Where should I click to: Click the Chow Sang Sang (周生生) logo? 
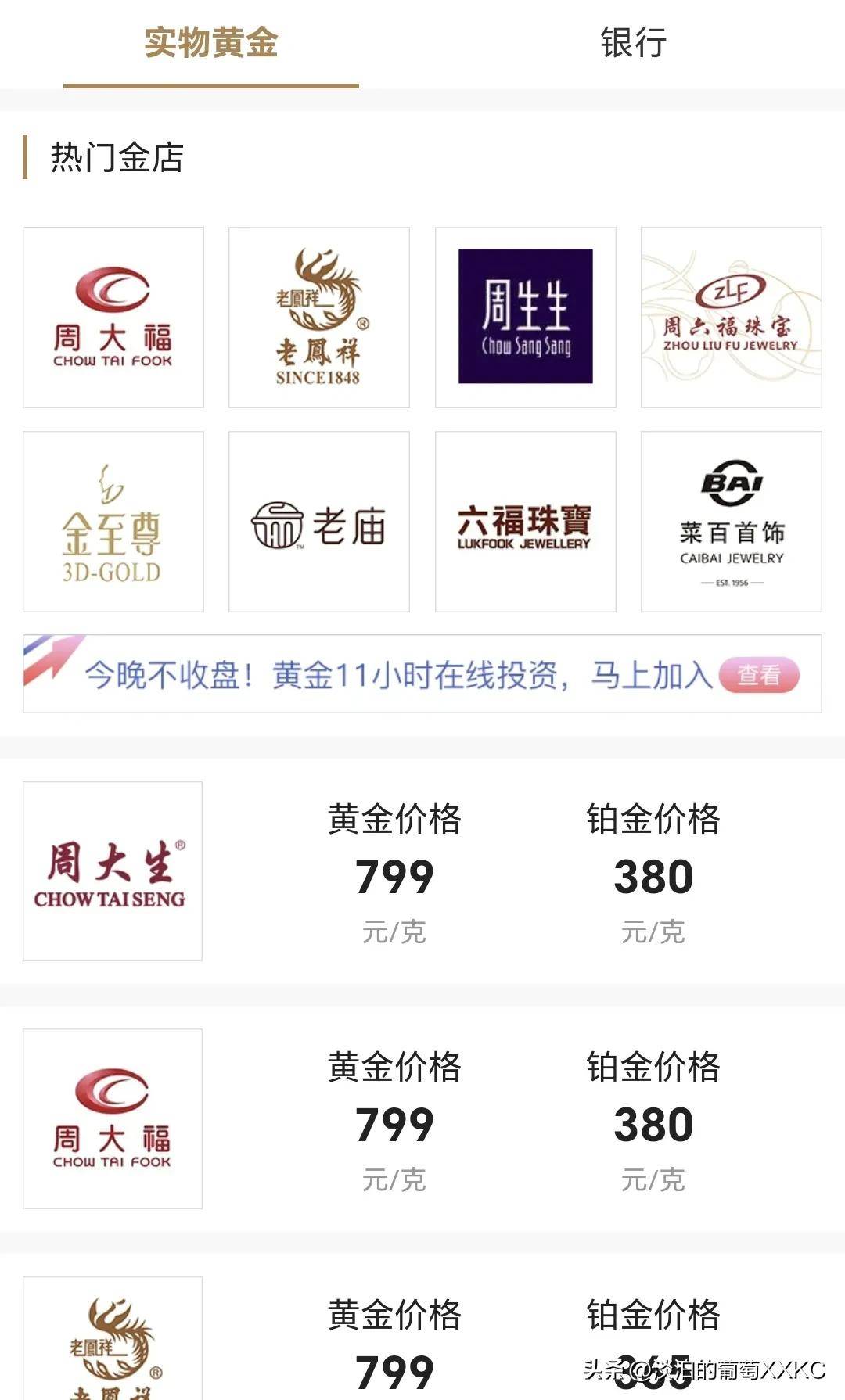[x=524, y=316]
